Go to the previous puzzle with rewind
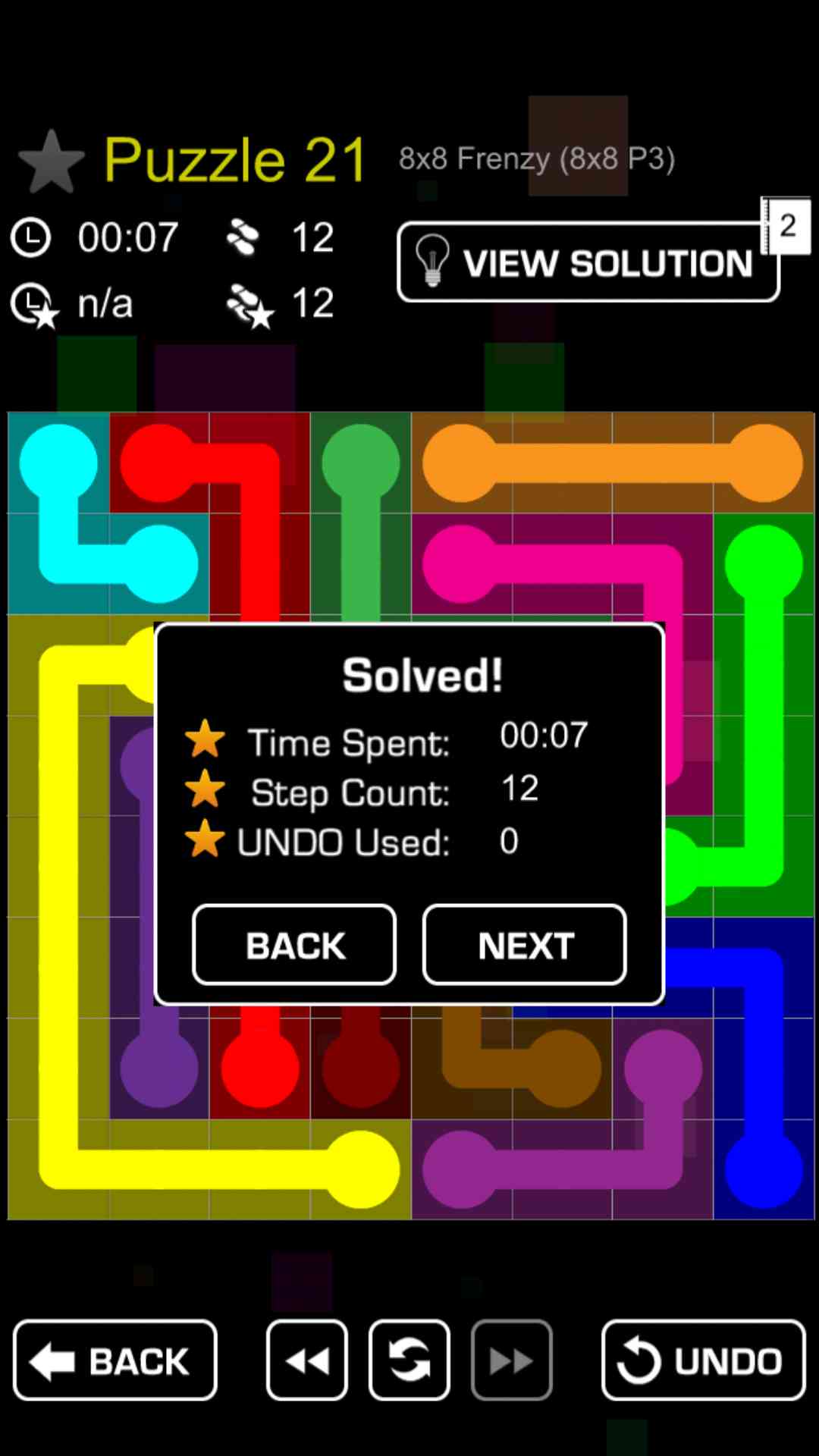 (307, 1360)
